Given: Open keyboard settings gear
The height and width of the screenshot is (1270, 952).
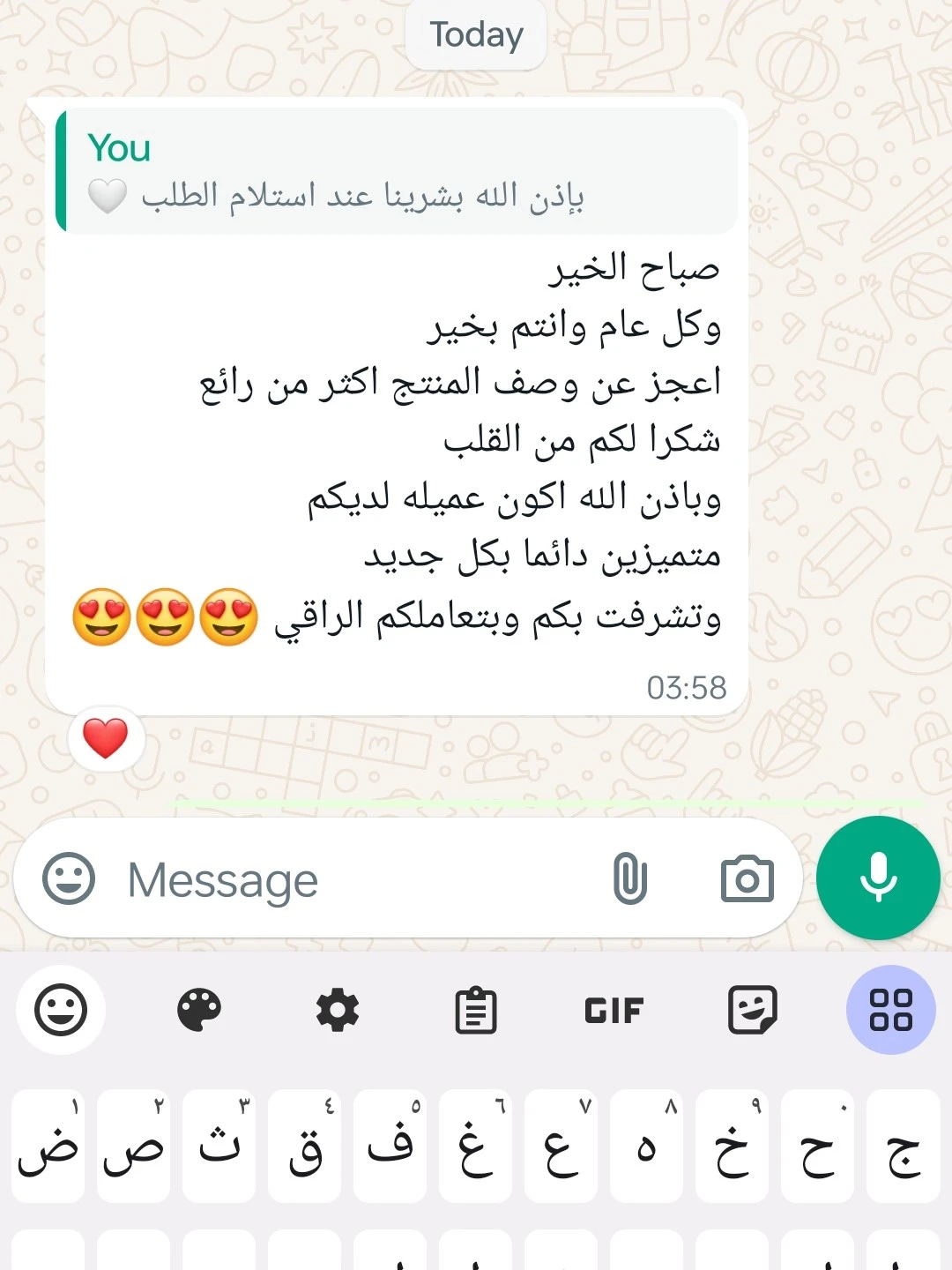Looking at the screenshot, I should [338, 1010].
